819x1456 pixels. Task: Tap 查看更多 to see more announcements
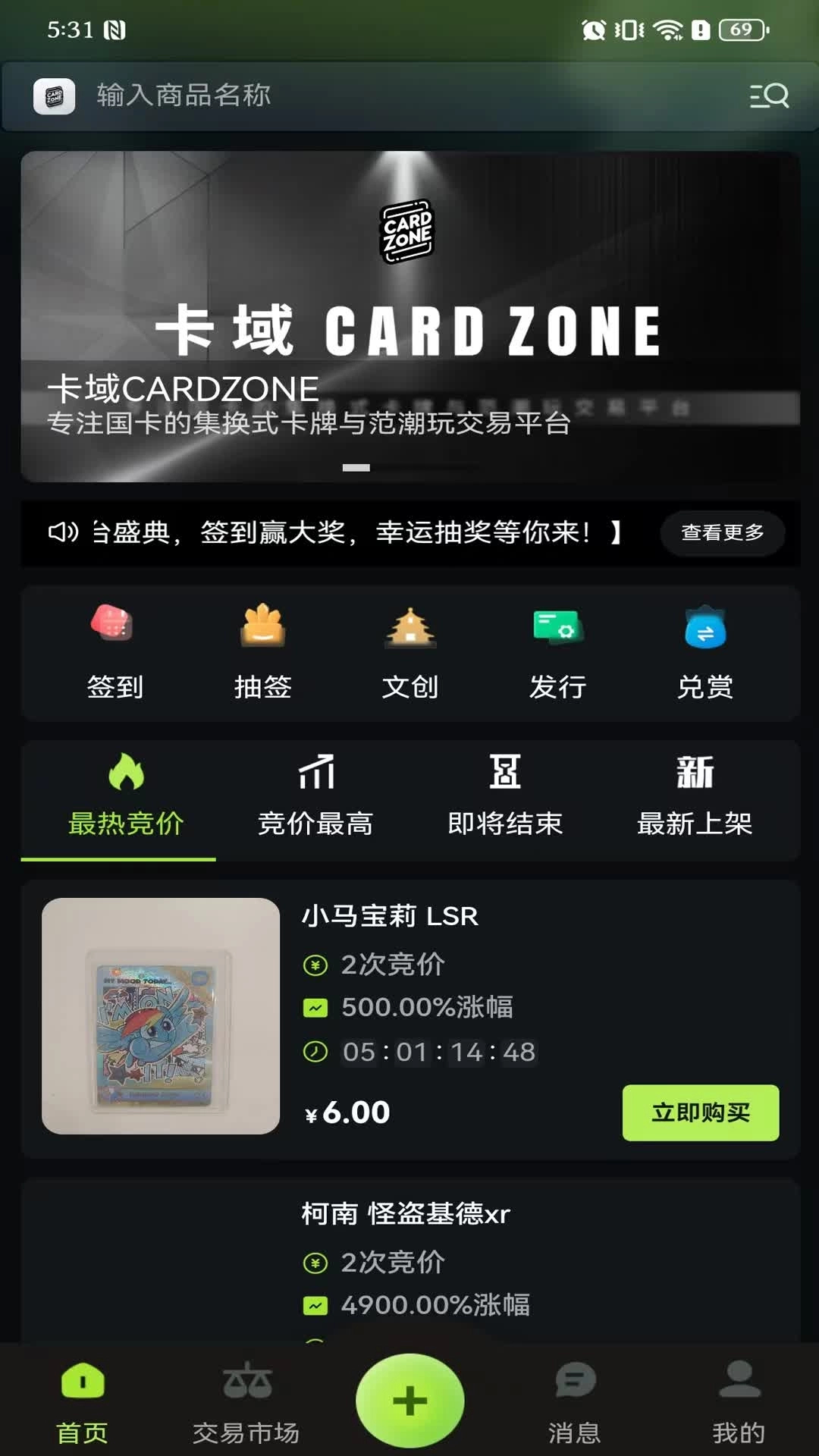[x=721, y=533]
